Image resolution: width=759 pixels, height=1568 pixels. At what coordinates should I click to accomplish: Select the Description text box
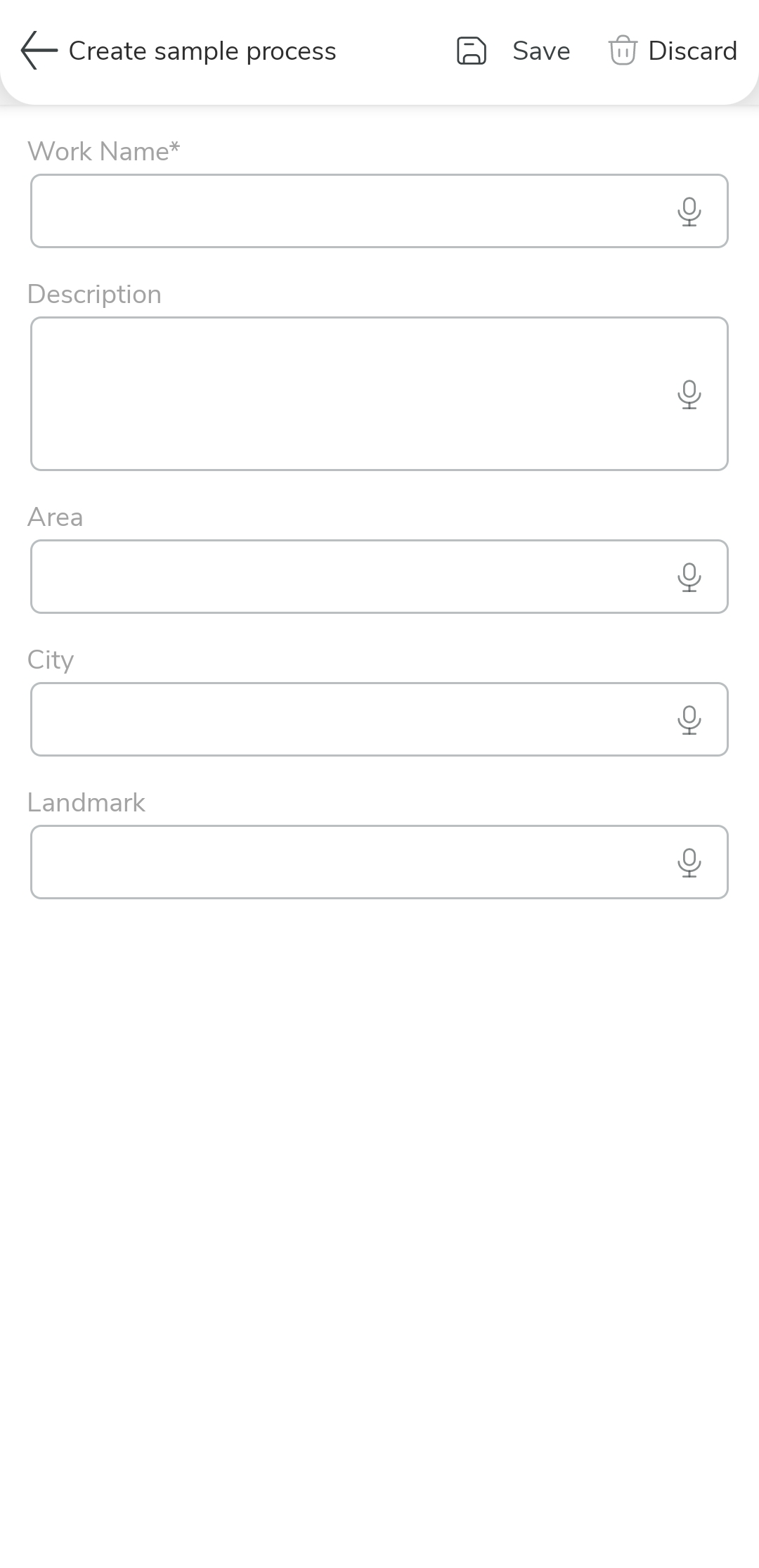344,394
